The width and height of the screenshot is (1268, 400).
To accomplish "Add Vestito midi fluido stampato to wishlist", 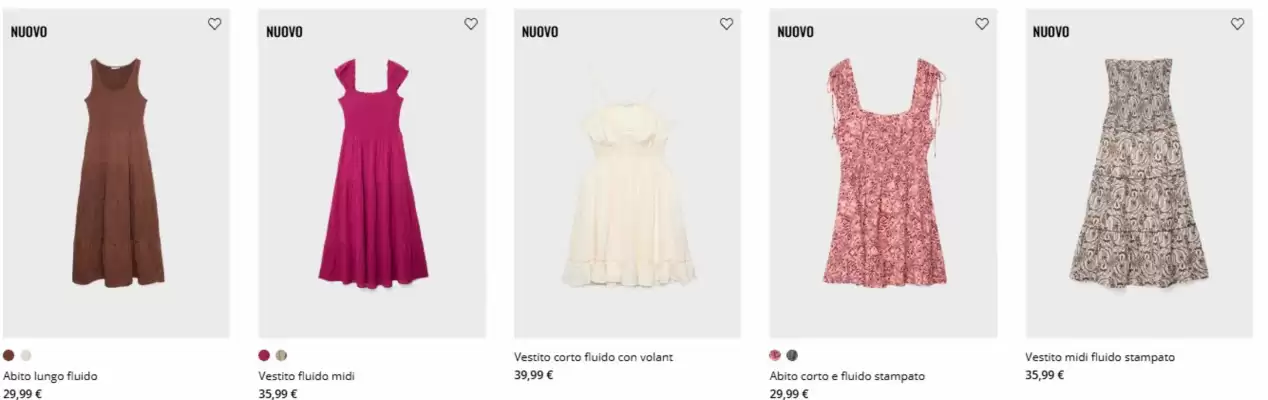I will 1237,24.
